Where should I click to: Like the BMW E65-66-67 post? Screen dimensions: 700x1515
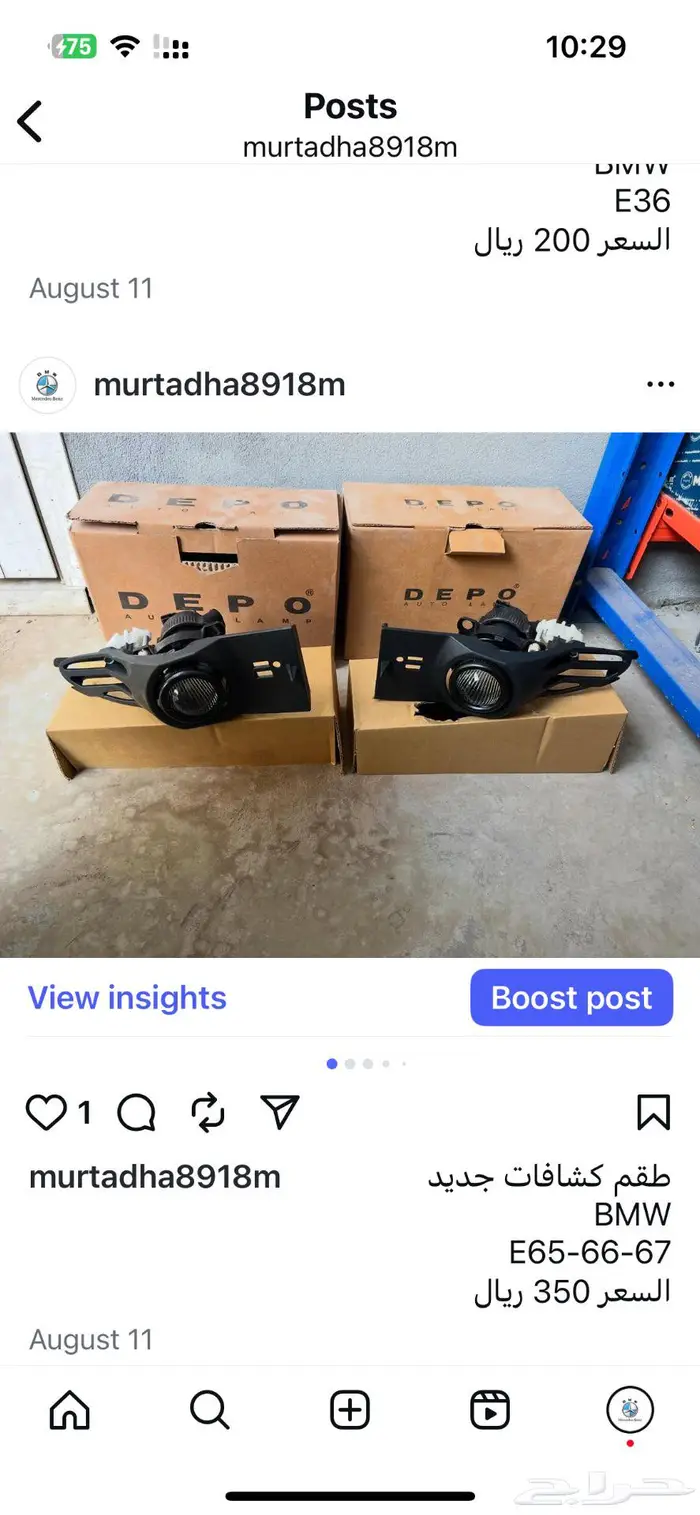[x=45, y=1112]
